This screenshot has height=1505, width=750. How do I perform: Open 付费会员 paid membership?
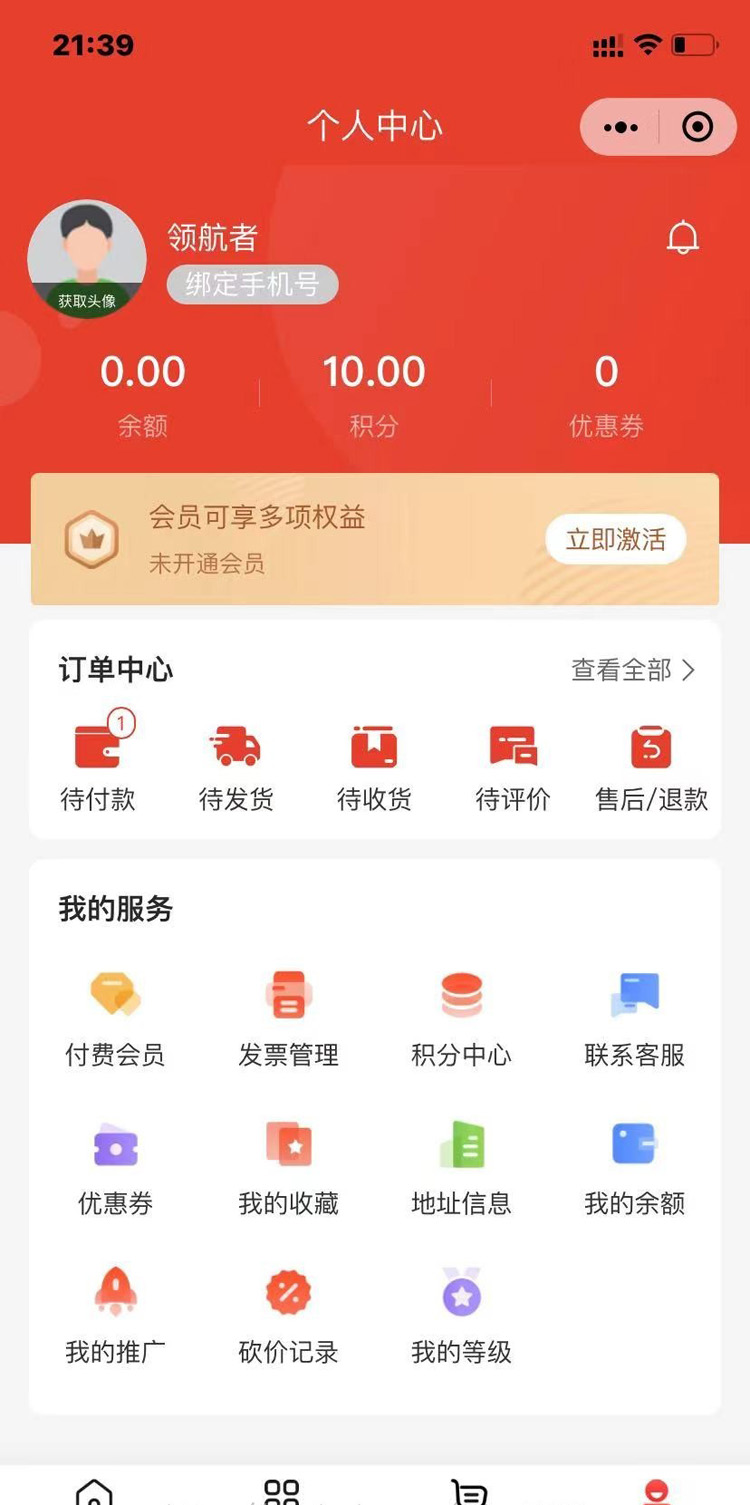click(x=115, y=1018)
